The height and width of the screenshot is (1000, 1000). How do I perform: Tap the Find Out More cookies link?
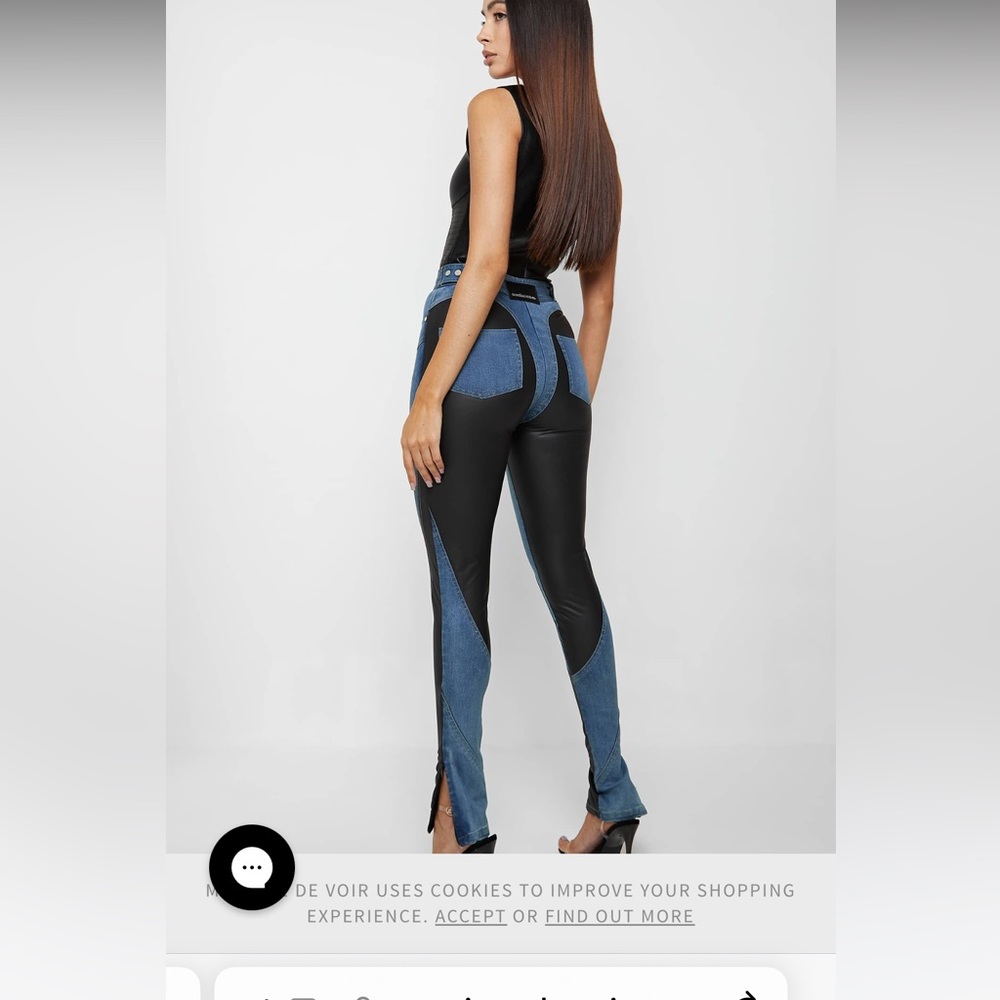(619, 916)
